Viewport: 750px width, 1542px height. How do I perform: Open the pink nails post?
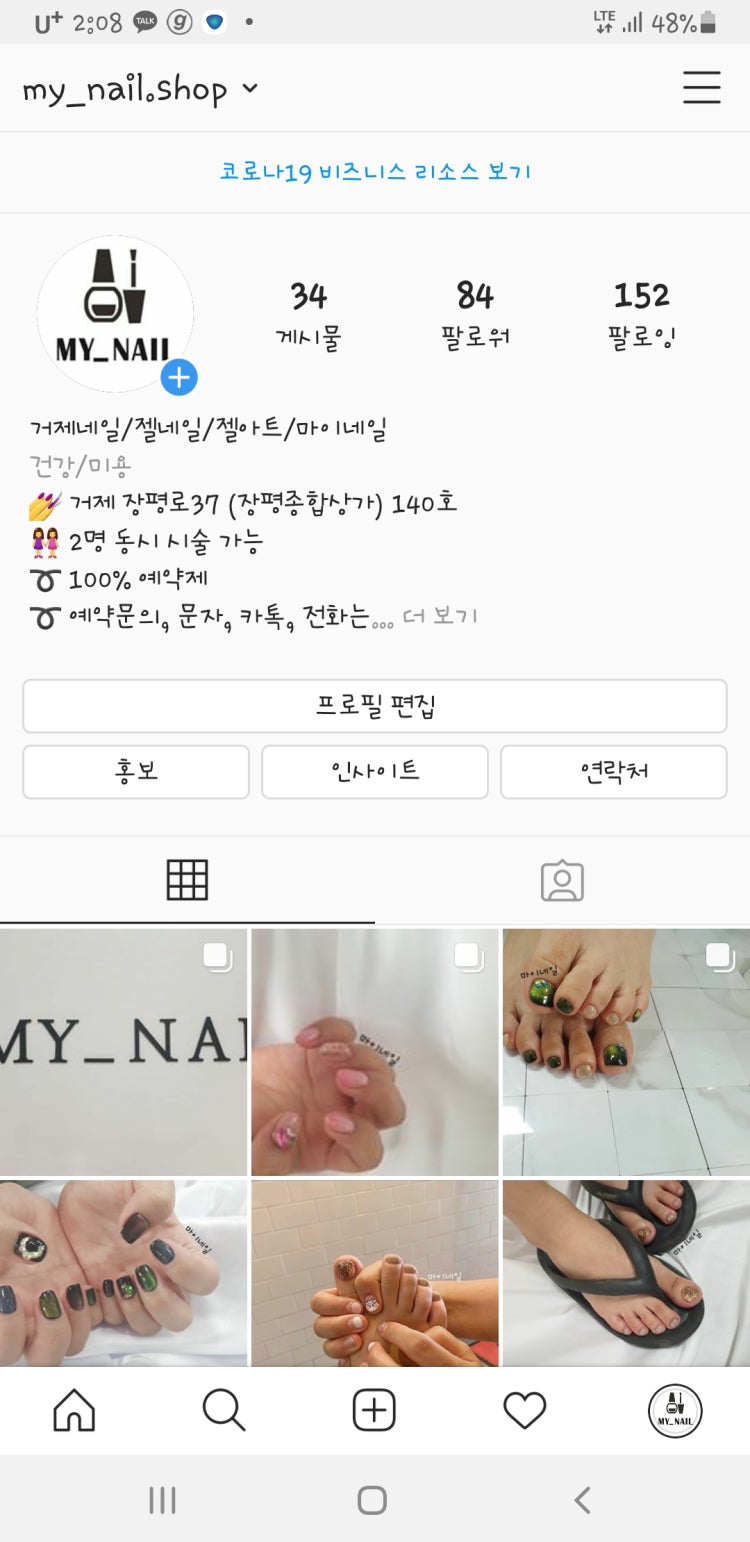374,1052
